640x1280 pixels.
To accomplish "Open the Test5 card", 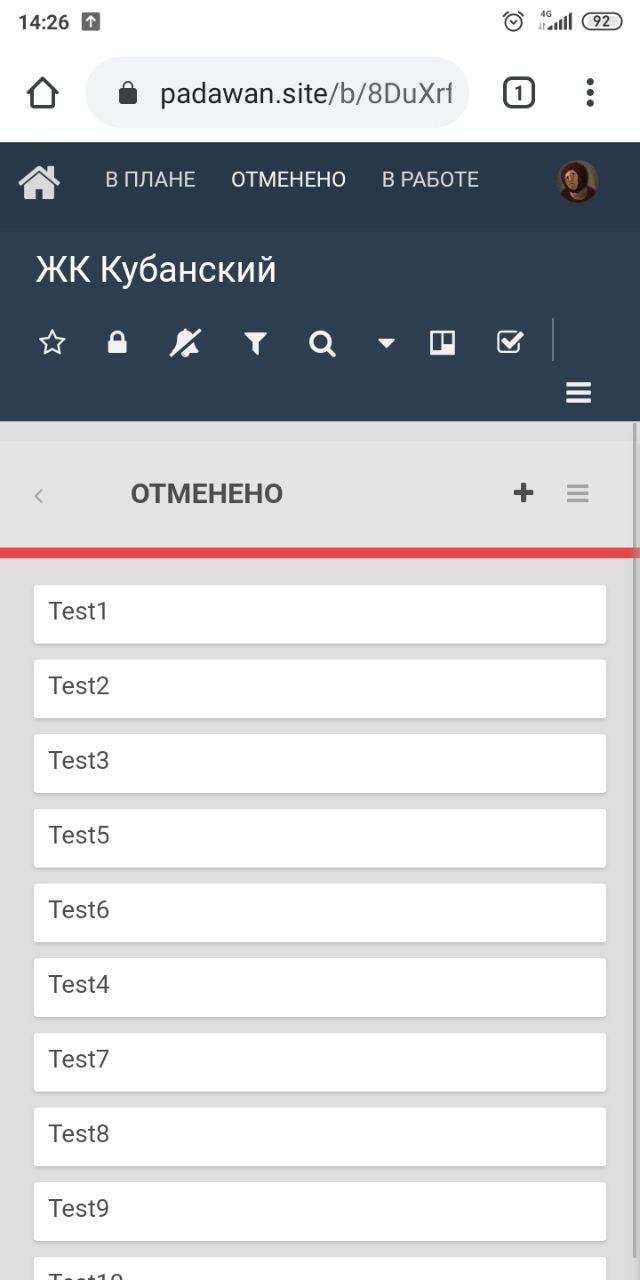I will [320, 837].
